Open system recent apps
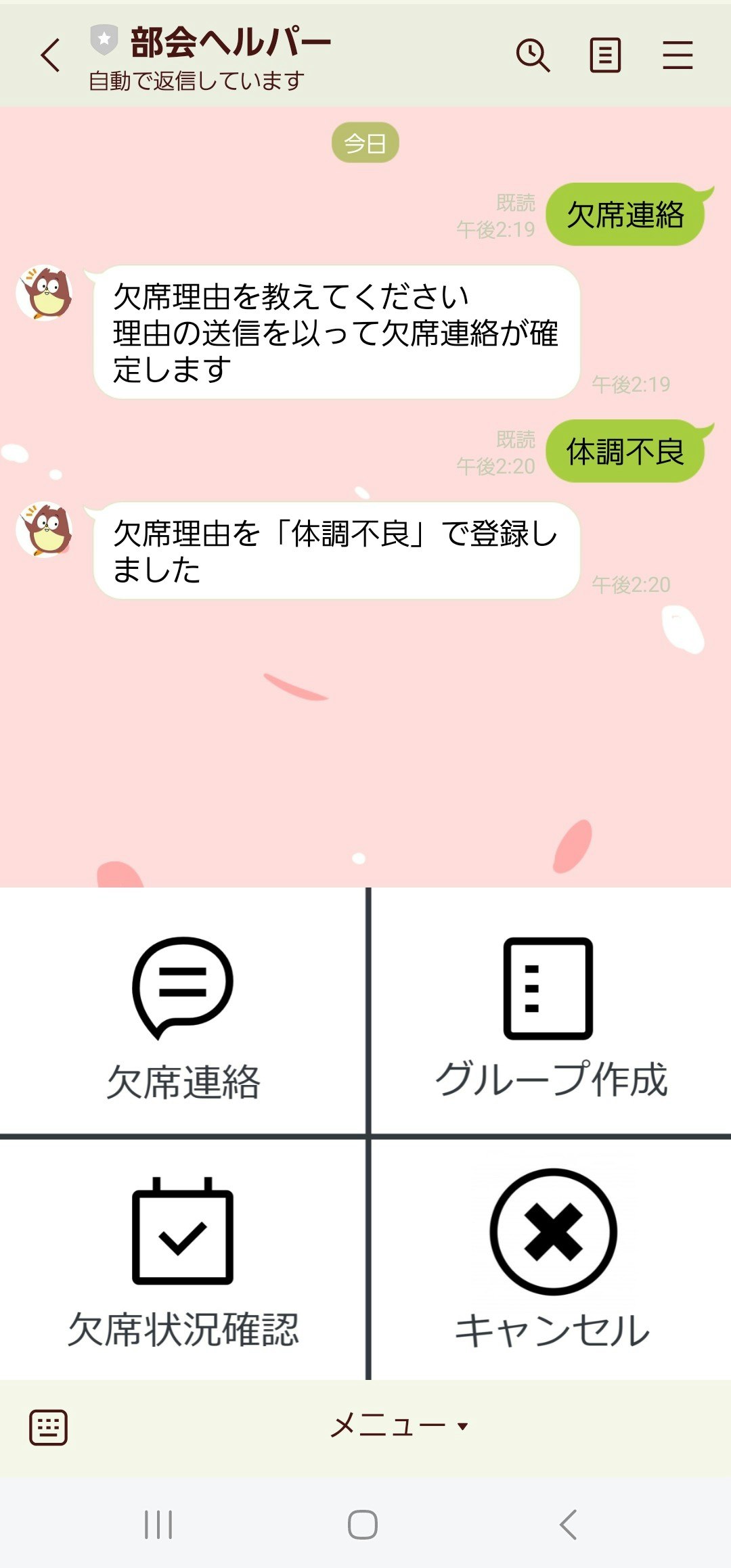The width and height of the screenshot is (731, 1568). 158,1525
